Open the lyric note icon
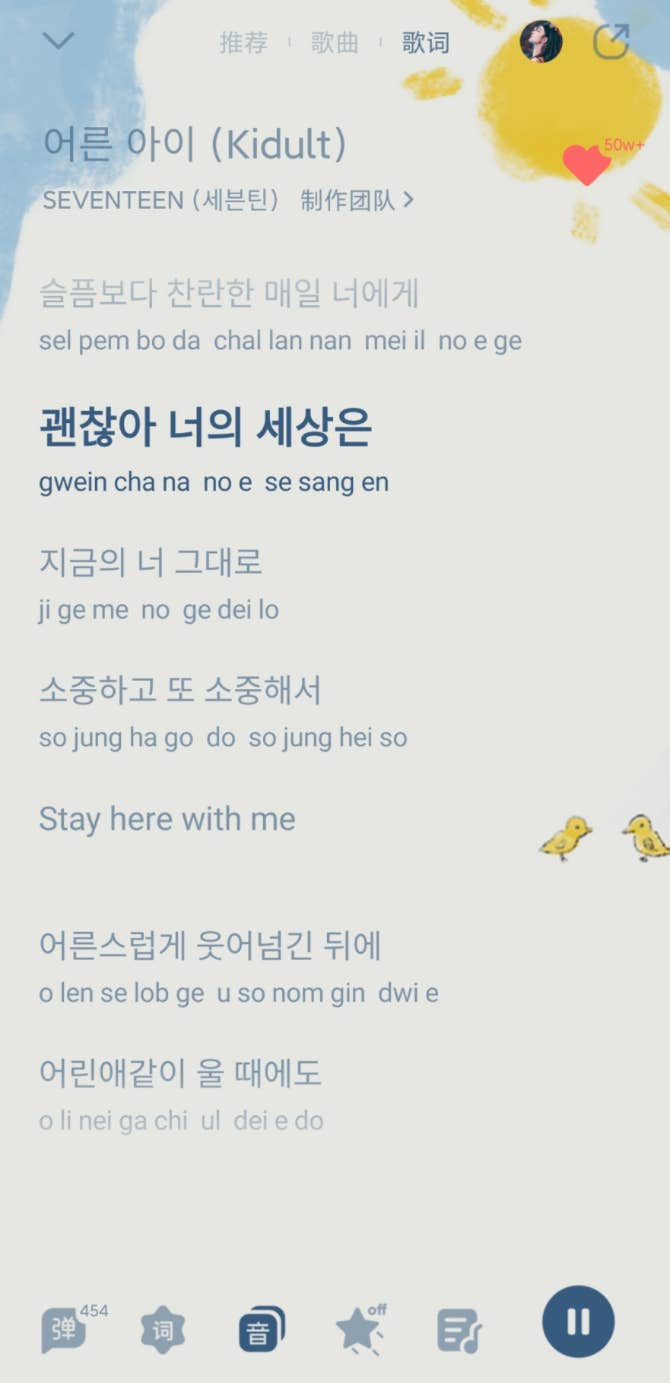This screenshot has width=670, height=1383. tap(459, 1331)
